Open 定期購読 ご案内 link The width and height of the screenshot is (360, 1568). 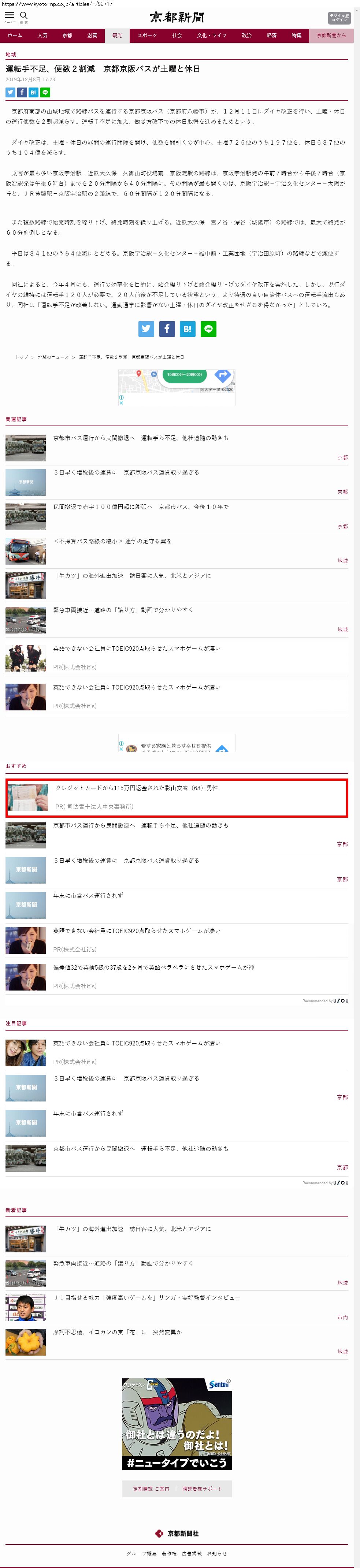pyautogui.click(x=151, y=1489)
